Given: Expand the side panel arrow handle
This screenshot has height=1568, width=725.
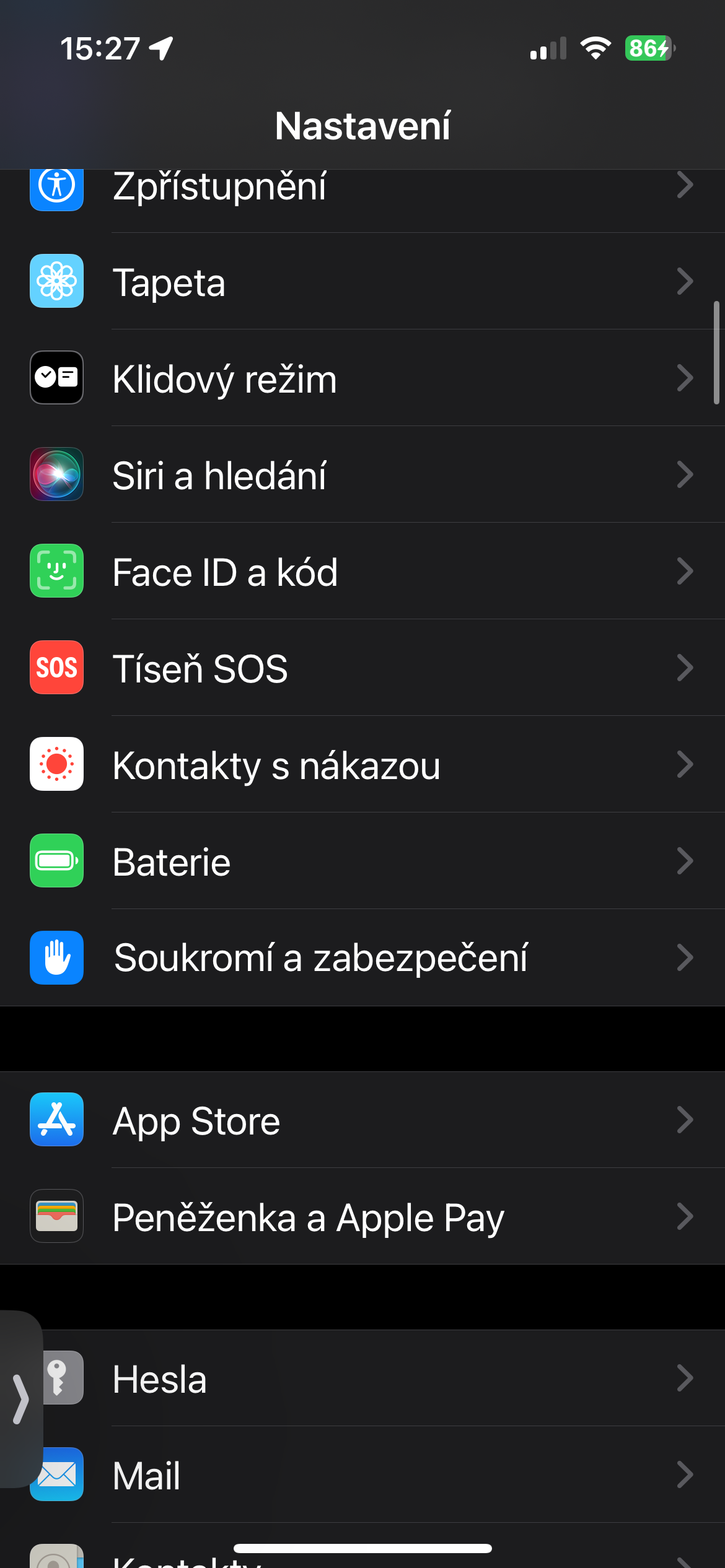Looking at the screenshot, I should point(20,1399).
